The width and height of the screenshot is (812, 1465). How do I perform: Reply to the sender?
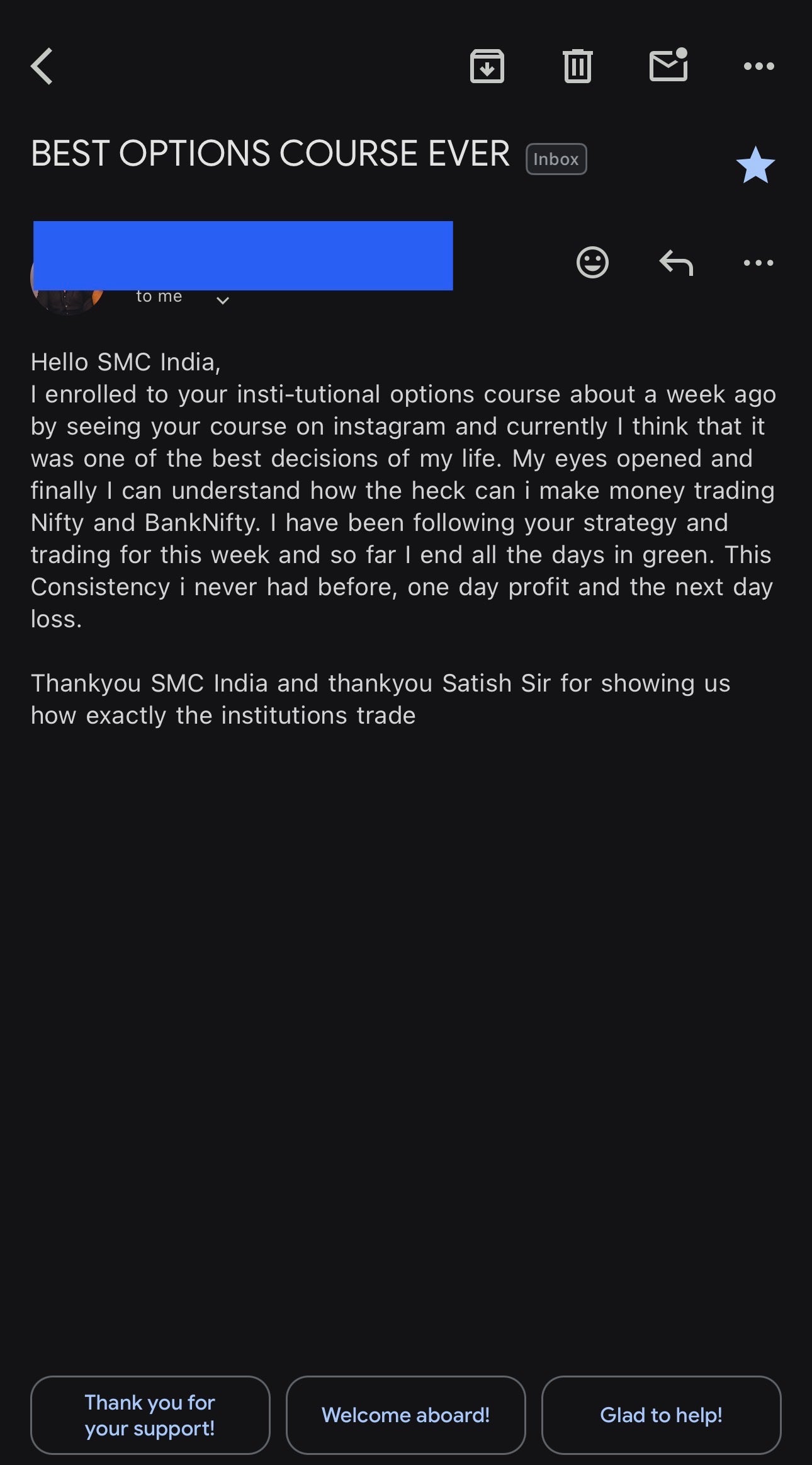tap(676, 263)
